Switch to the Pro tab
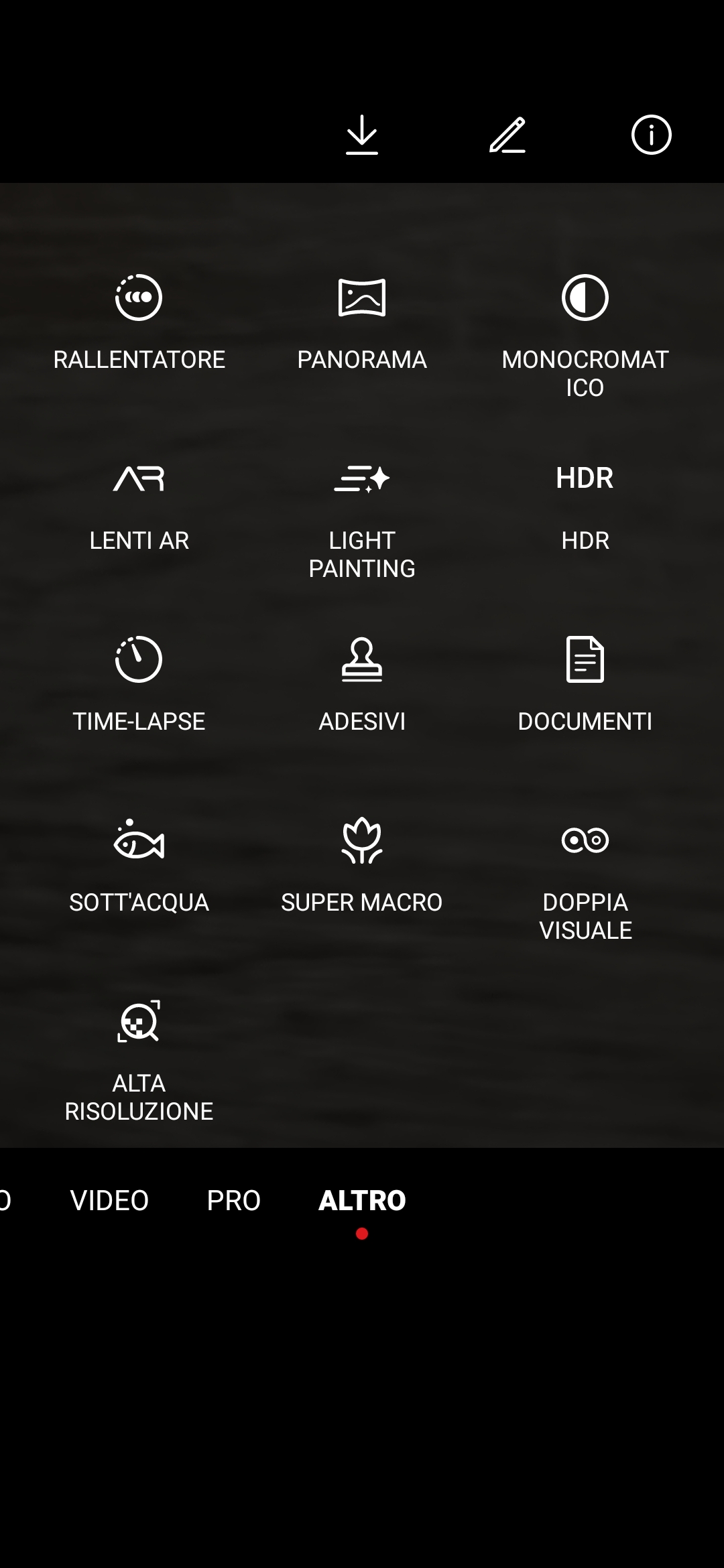This screenshot has height=1568, width=724. tap(233, 1200)
